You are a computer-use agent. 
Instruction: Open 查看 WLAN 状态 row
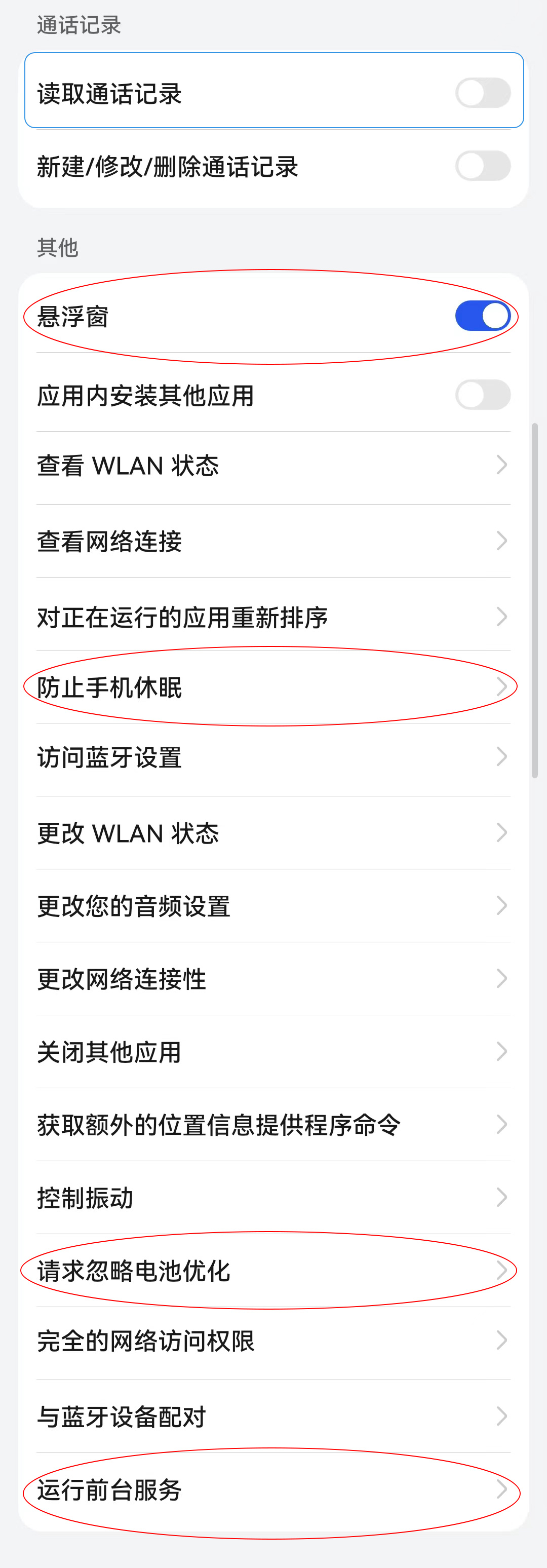[273, 466]
